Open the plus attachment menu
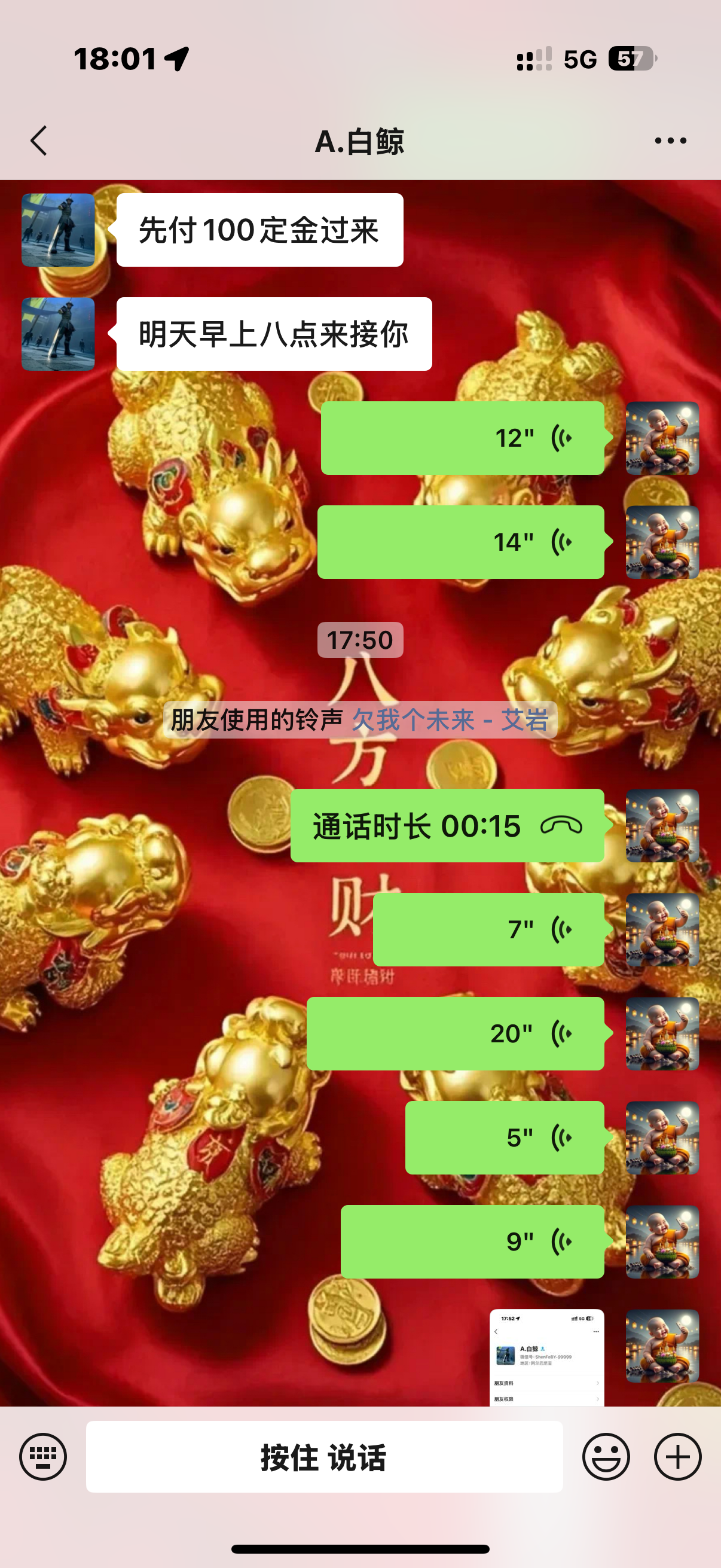Viewport: 721px width, 1568px height. coord(677,1457)
